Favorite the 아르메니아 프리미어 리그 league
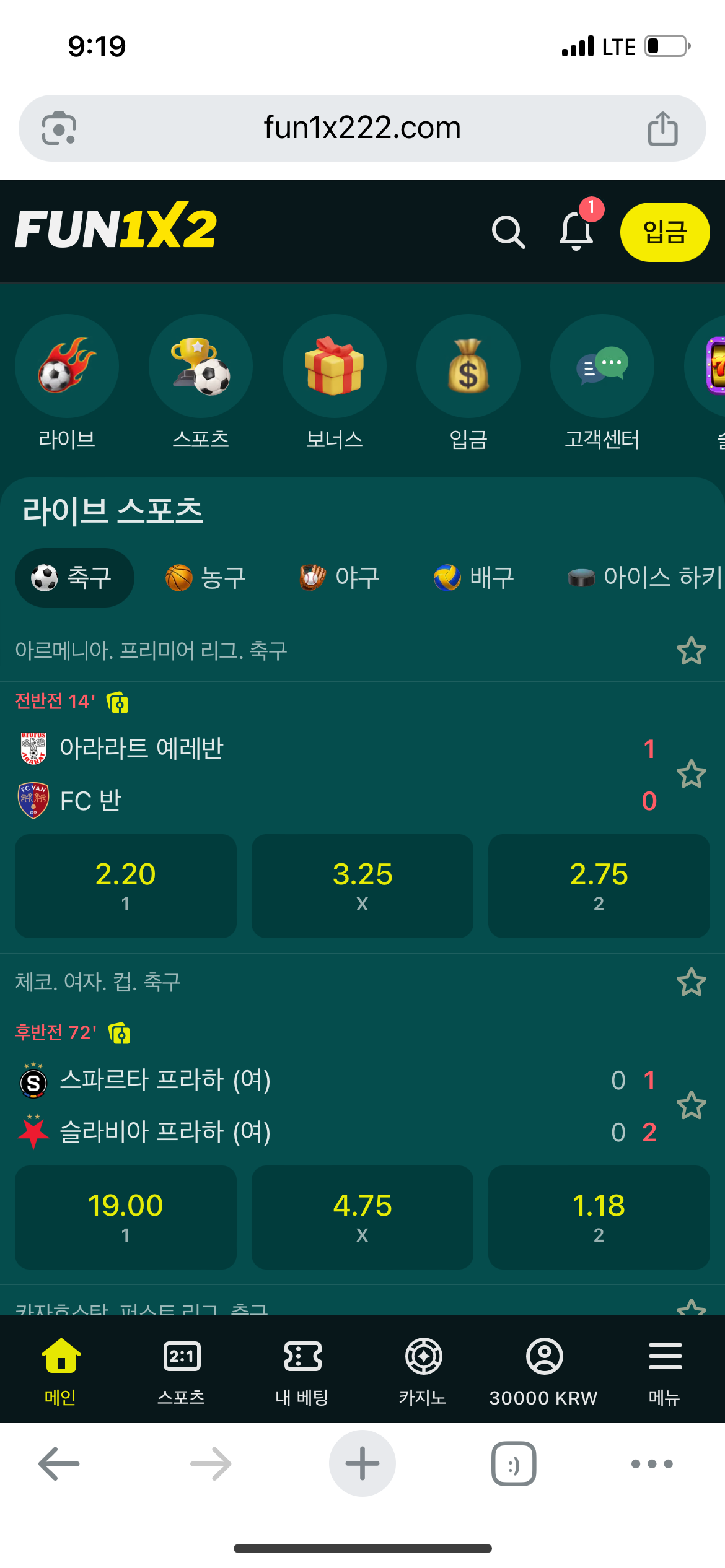The width and height of the screenshot is (725, 1568). tap(691, 651)
